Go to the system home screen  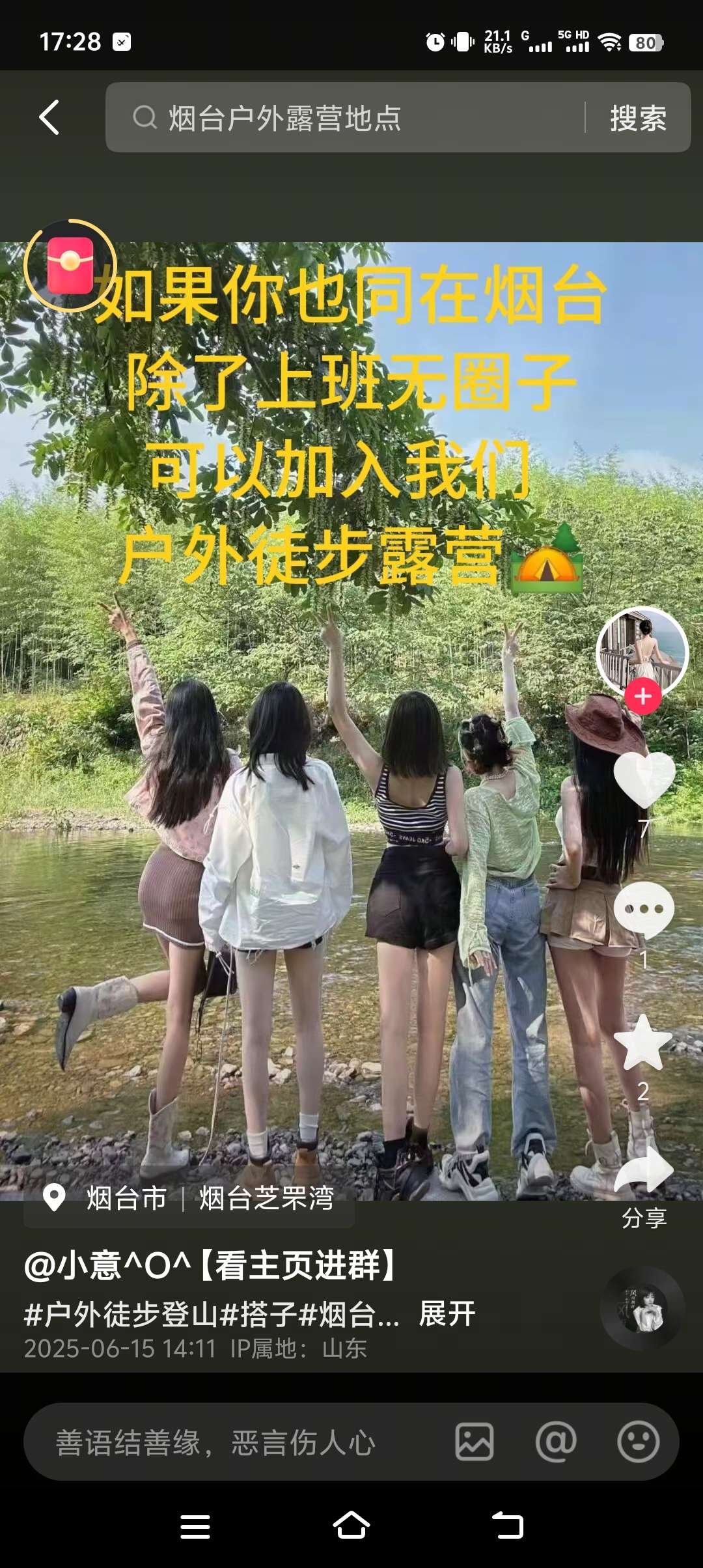(351, 1526)
